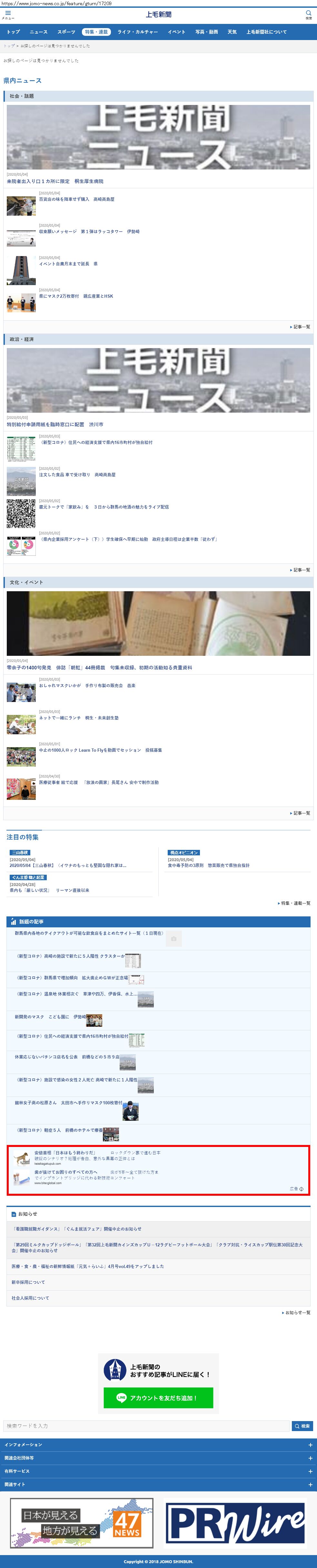View 記事一覧 for 社会・話題 section
The height and width of the screenshot is (1568, 317).
(x=301, y=327)
